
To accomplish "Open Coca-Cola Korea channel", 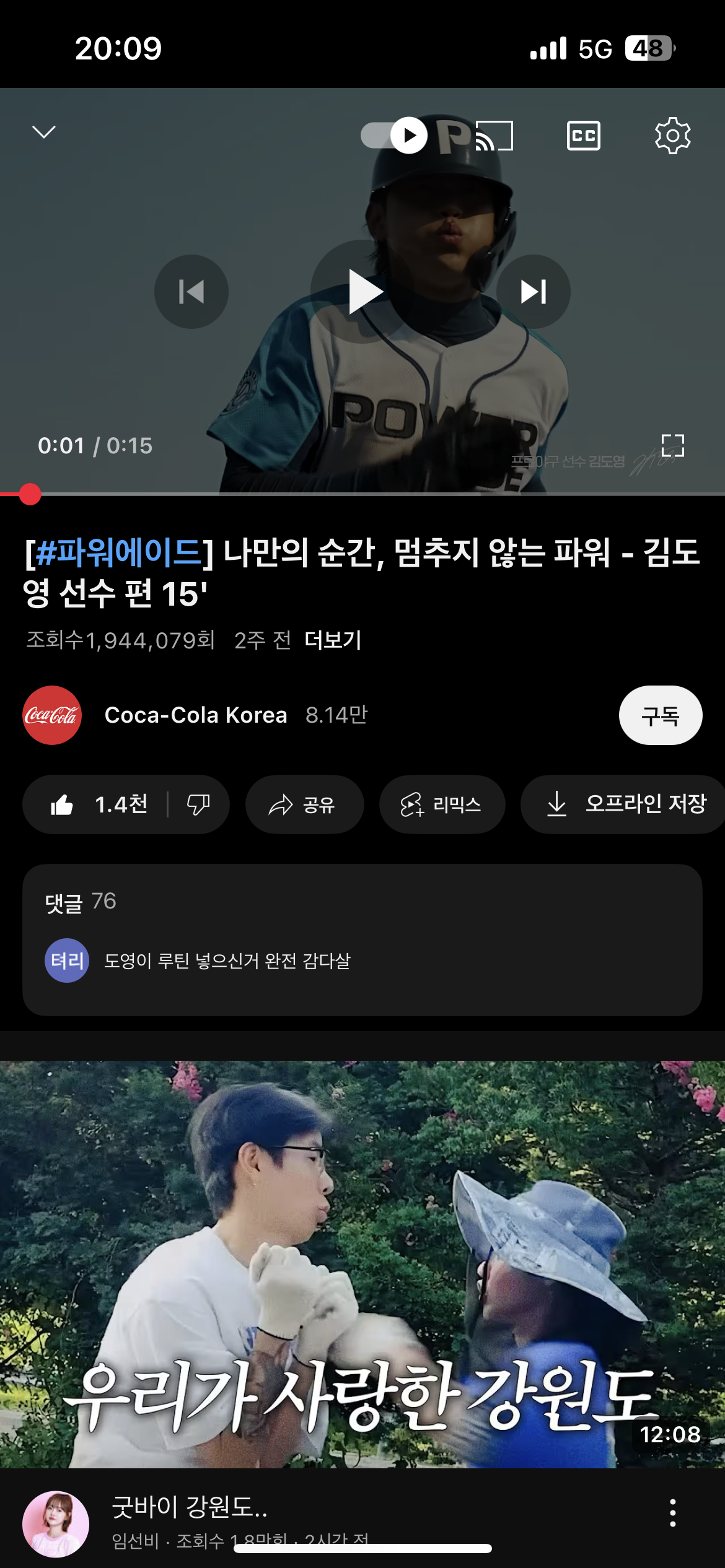I will pyautogui.click(x=195, y=715).
